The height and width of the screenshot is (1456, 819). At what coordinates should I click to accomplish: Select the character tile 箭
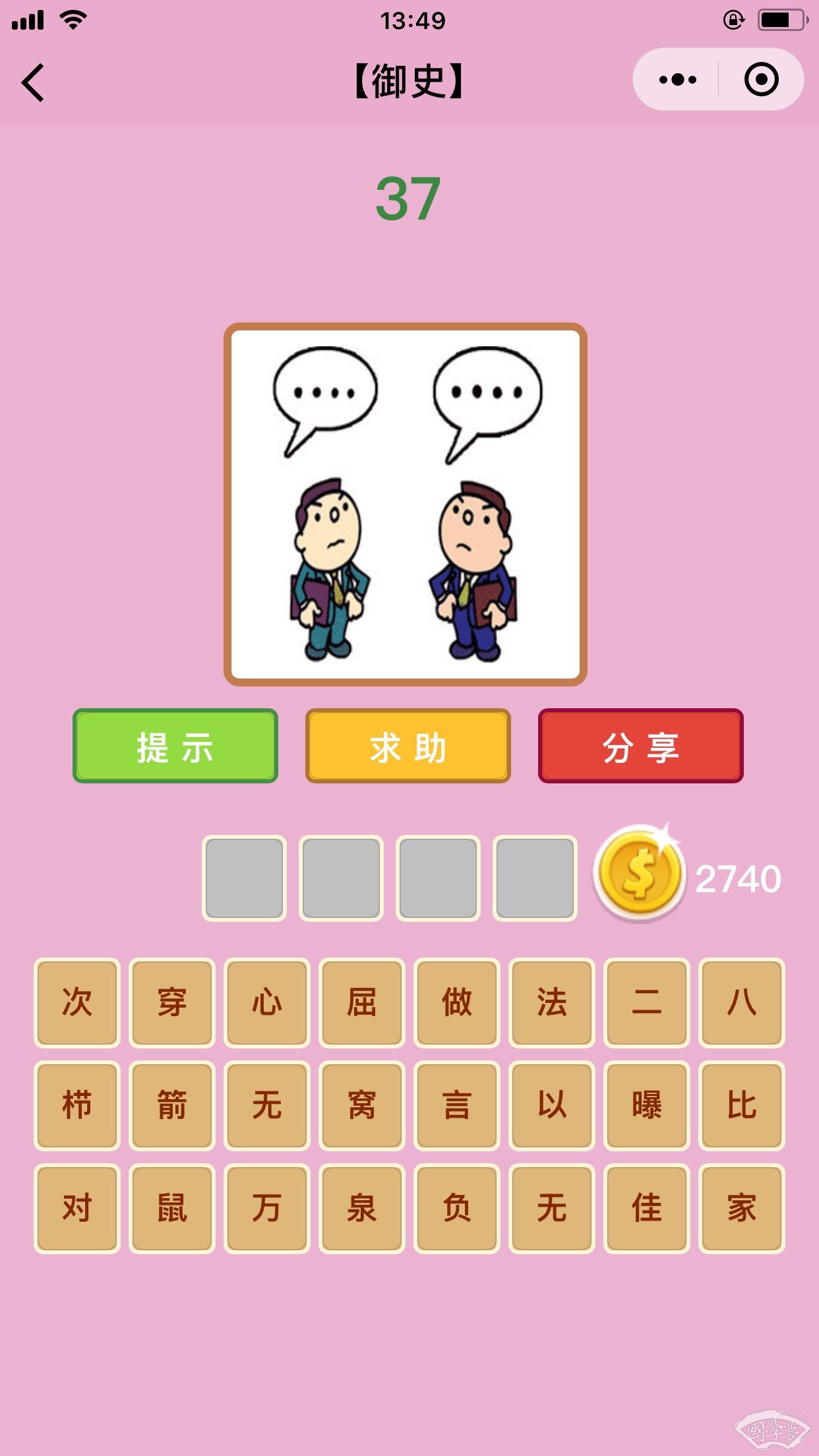coord(172,1105)
